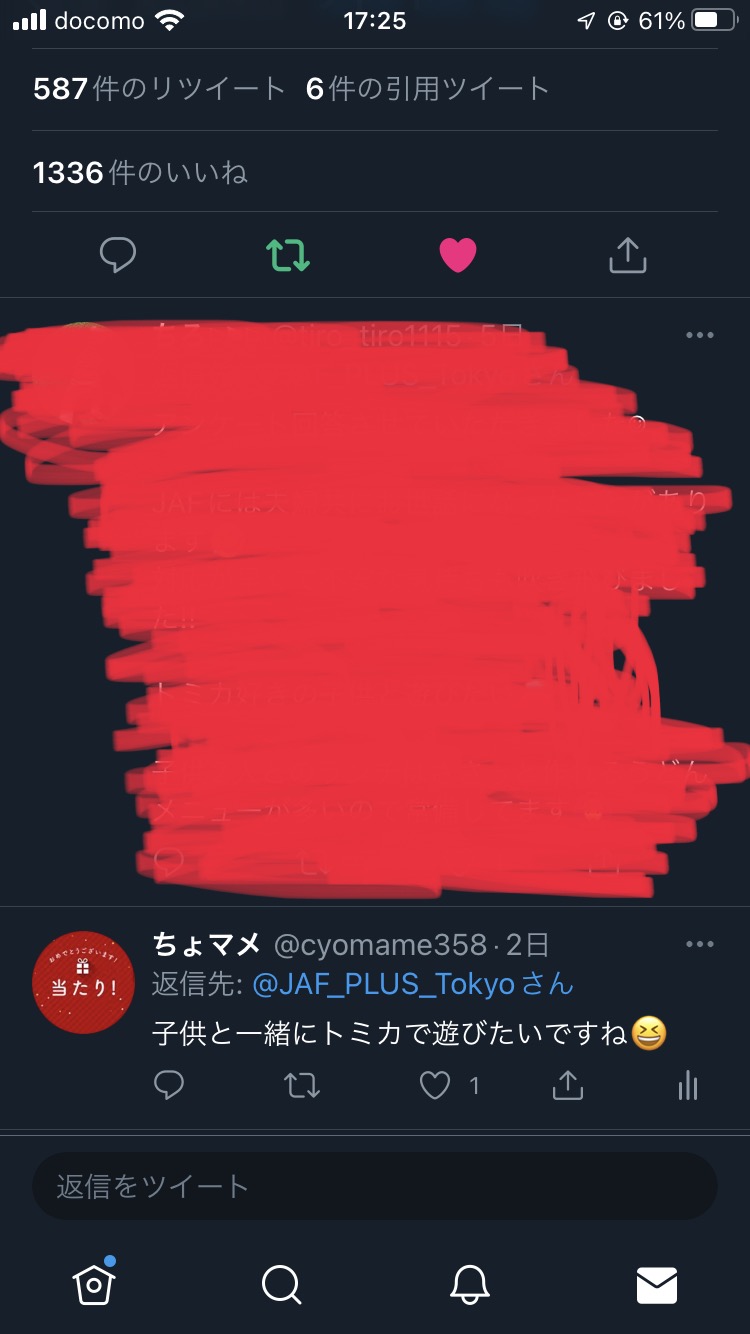Screen dimensions: 750x1334
Task: Switch to the Search tab
Action: tap(281, 1284)
